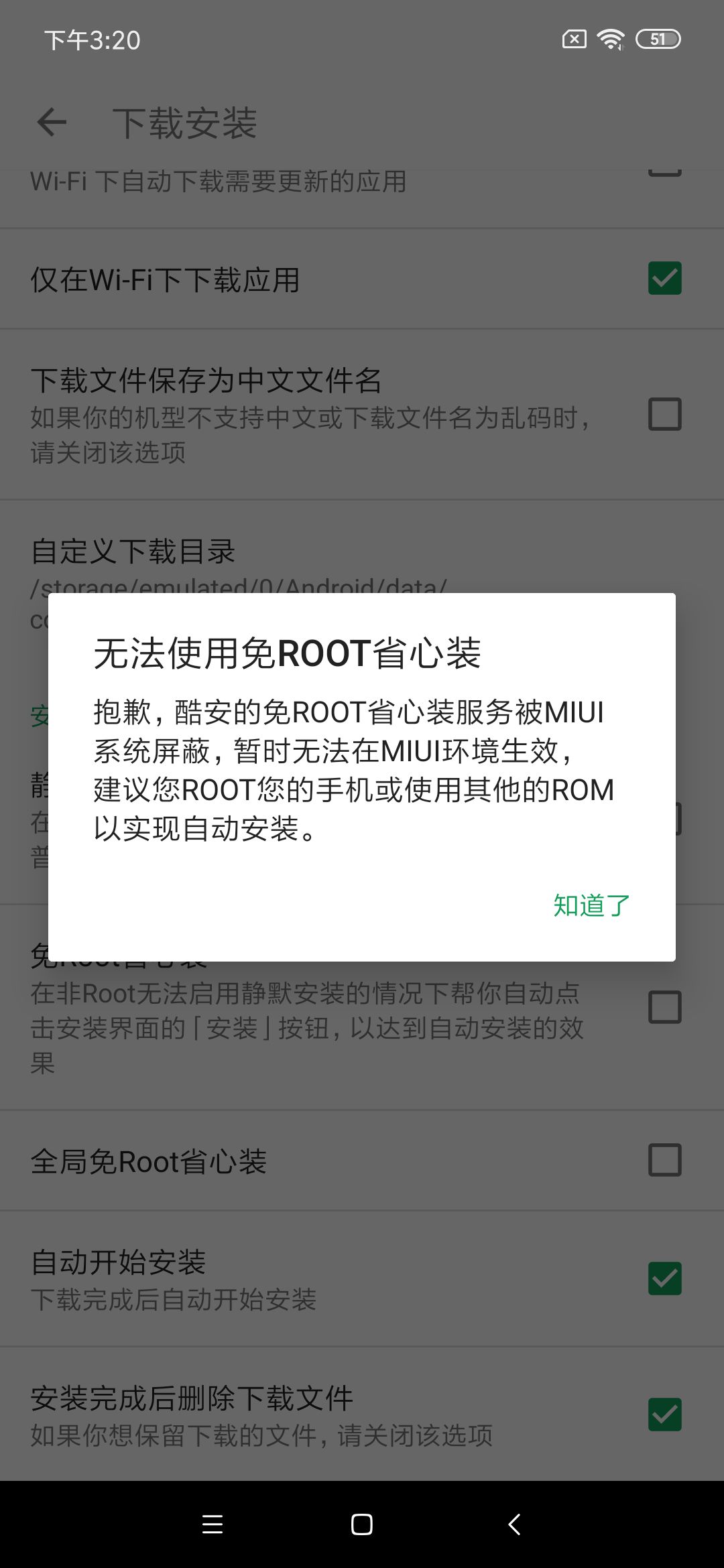
Task: Go to the home screen
Action: click(361, 1524)
